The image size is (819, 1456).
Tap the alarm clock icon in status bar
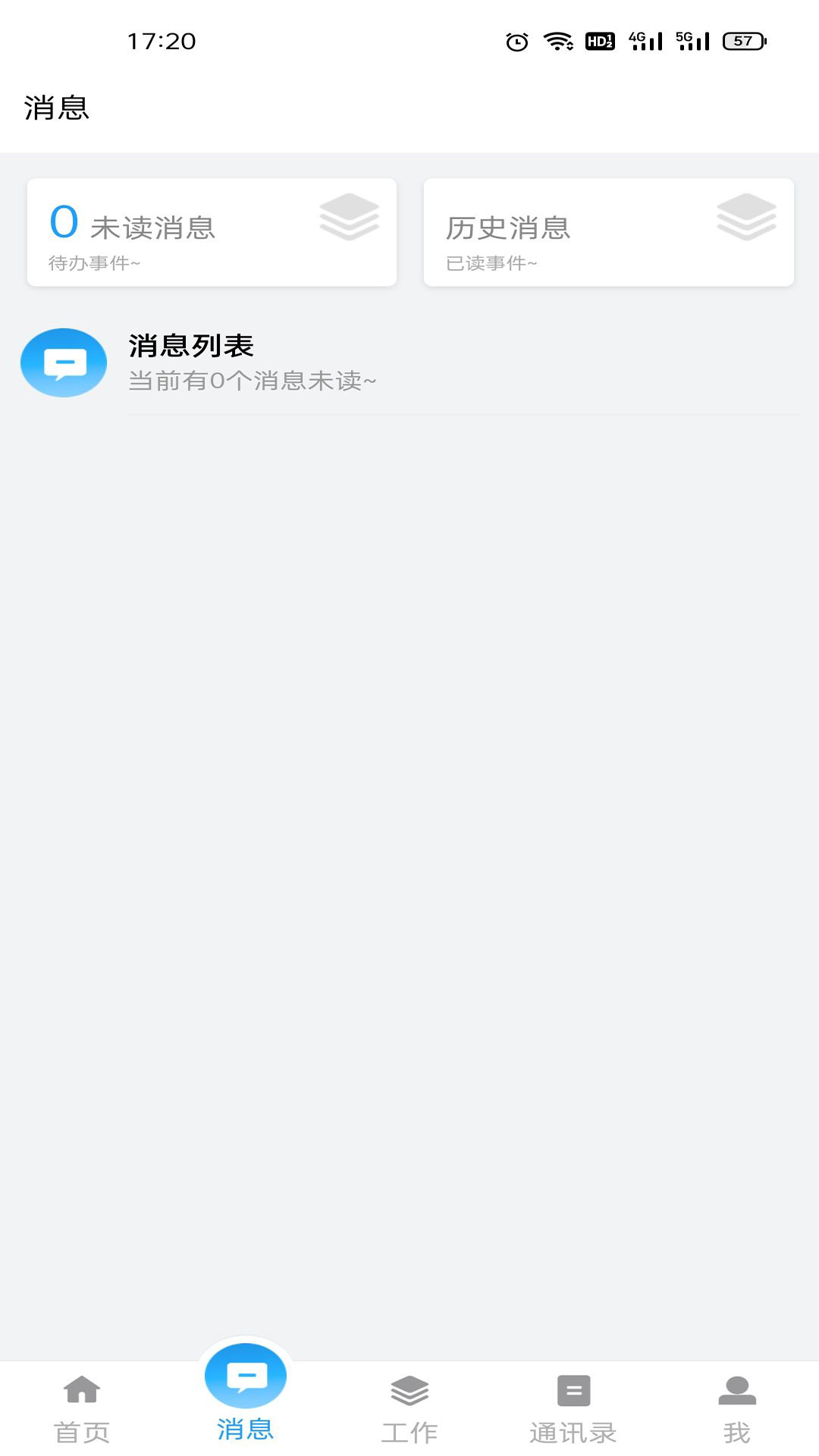[x=518, y=42]
